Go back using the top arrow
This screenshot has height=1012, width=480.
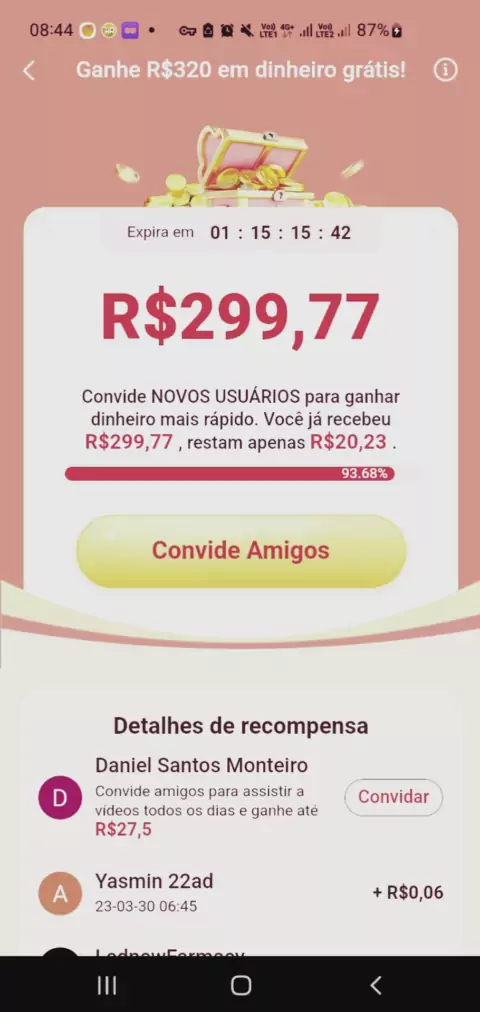[29, 71]
